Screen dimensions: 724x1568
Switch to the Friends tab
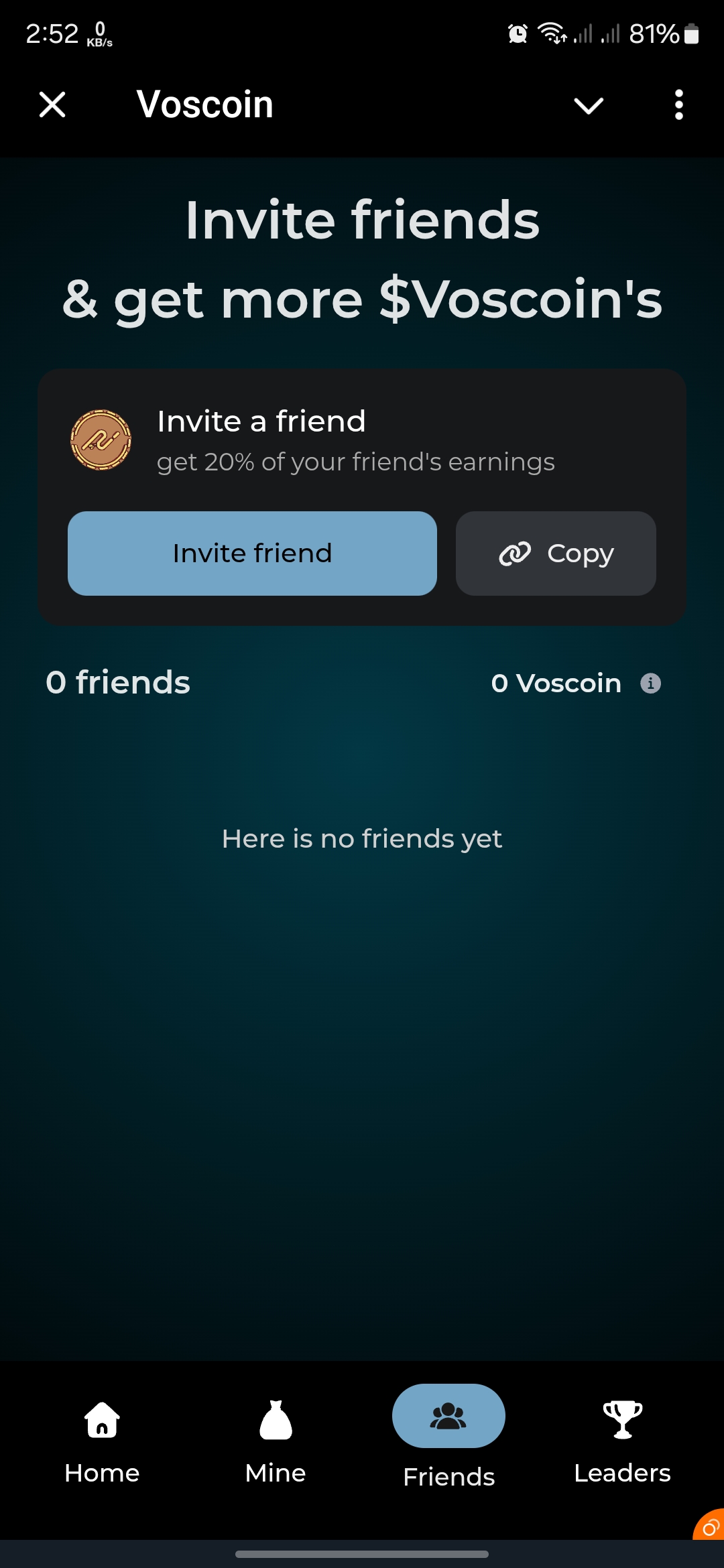(448, 1431)
